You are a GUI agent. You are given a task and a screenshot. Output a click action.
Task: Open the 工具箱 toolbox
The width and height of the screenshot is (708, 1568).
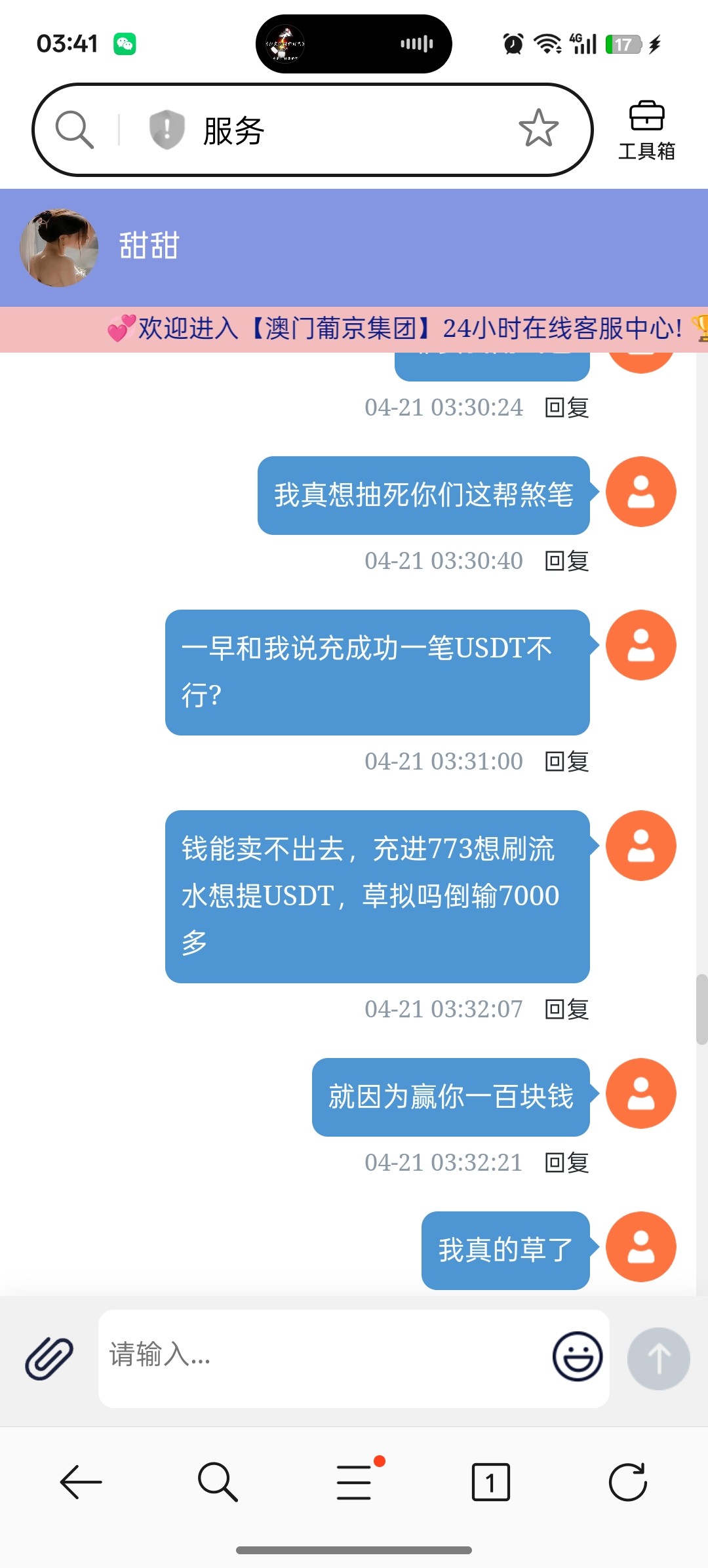[x=646, y=130]
